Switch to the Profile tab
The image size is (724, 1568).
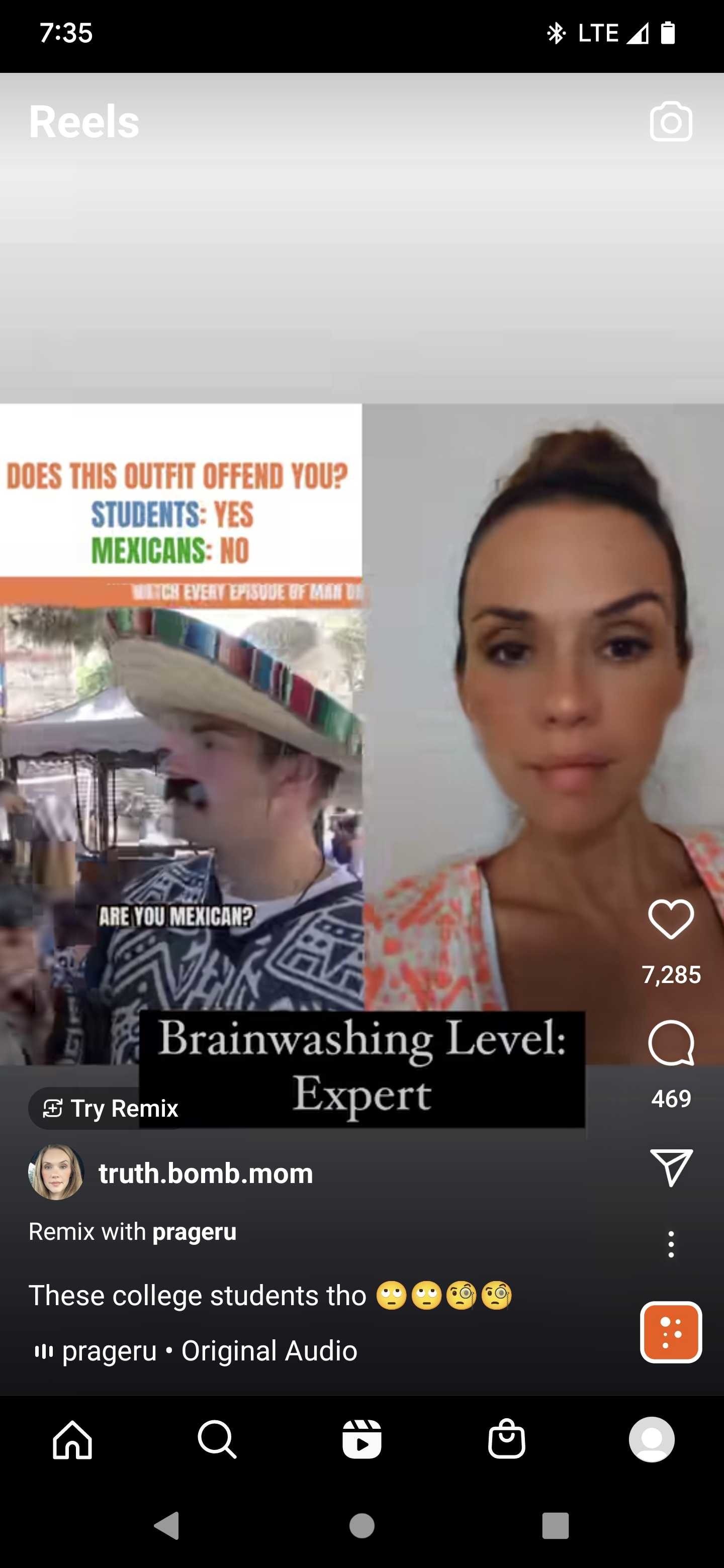(x=652, y=1439)
